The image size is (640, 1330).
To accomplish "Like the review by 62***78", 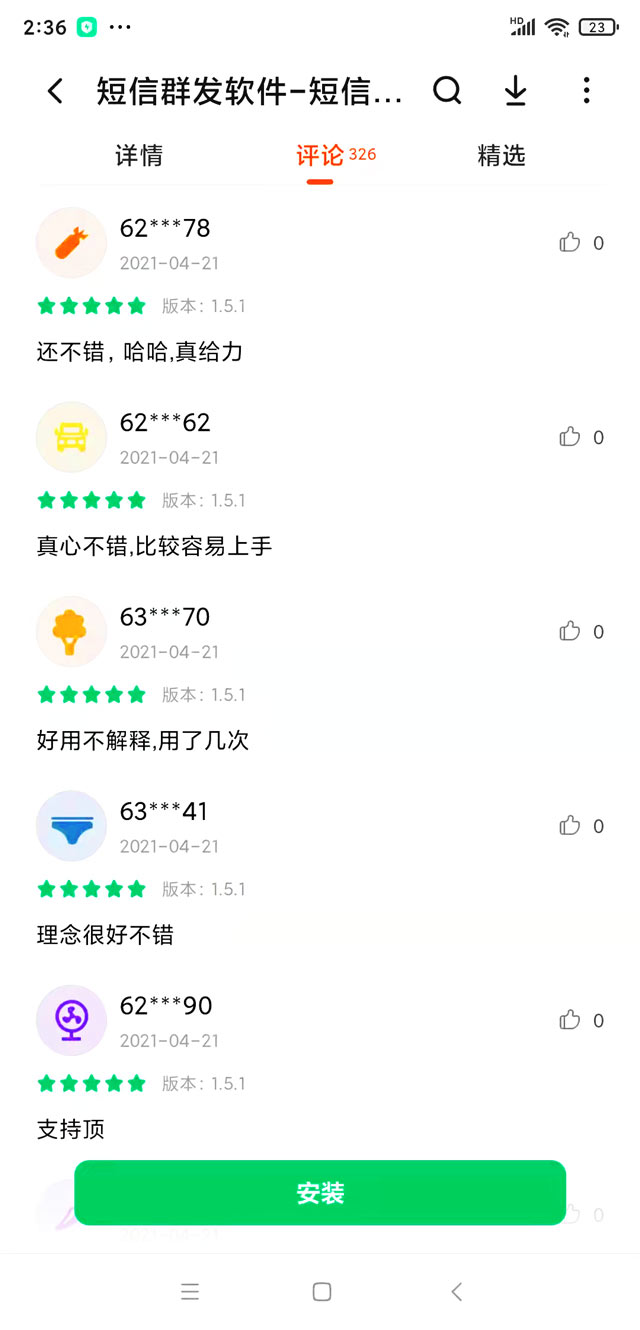I will pos(570,242).
